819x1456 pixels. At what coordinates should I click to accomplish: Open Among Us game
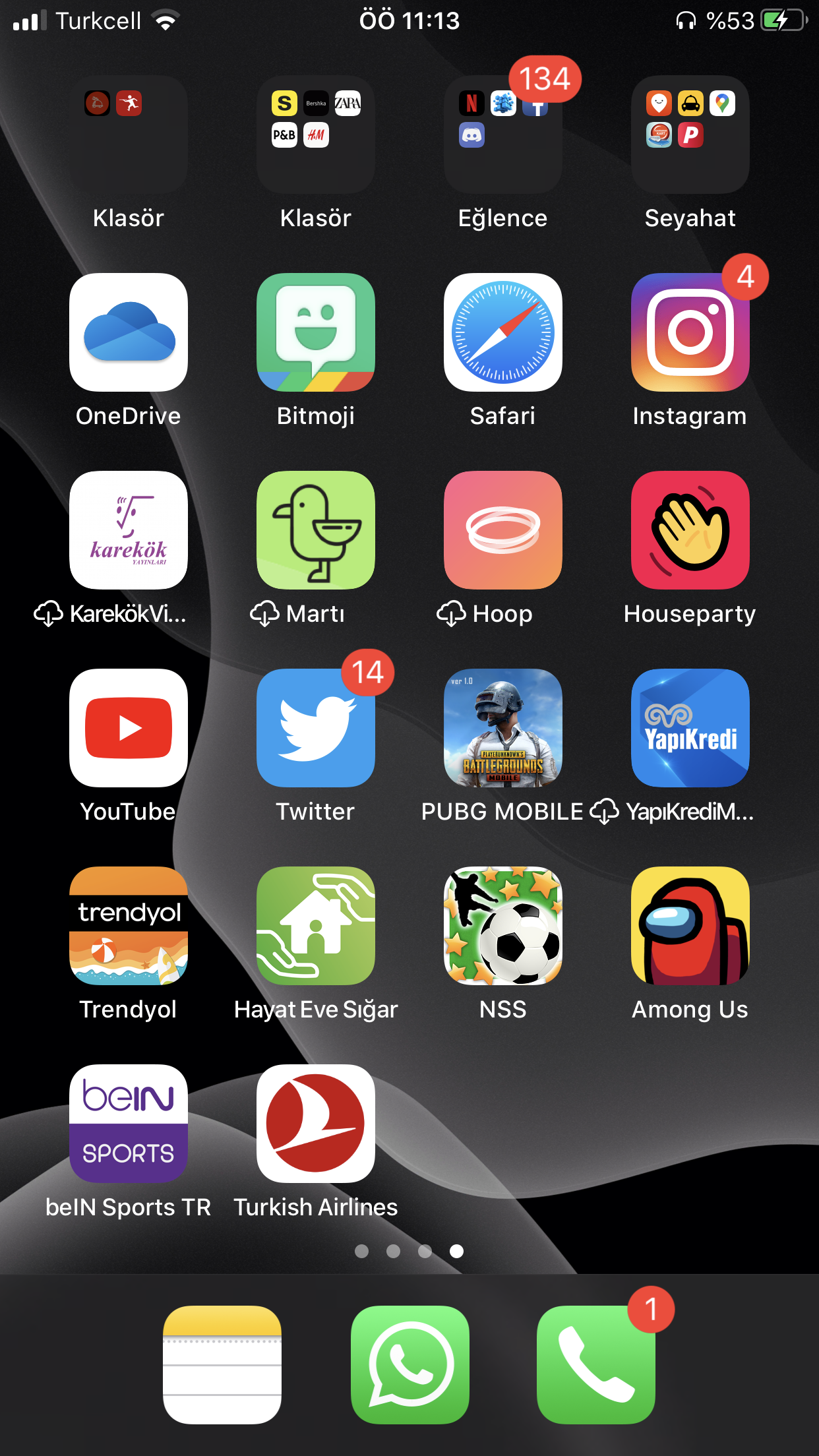tap(690, 926)
